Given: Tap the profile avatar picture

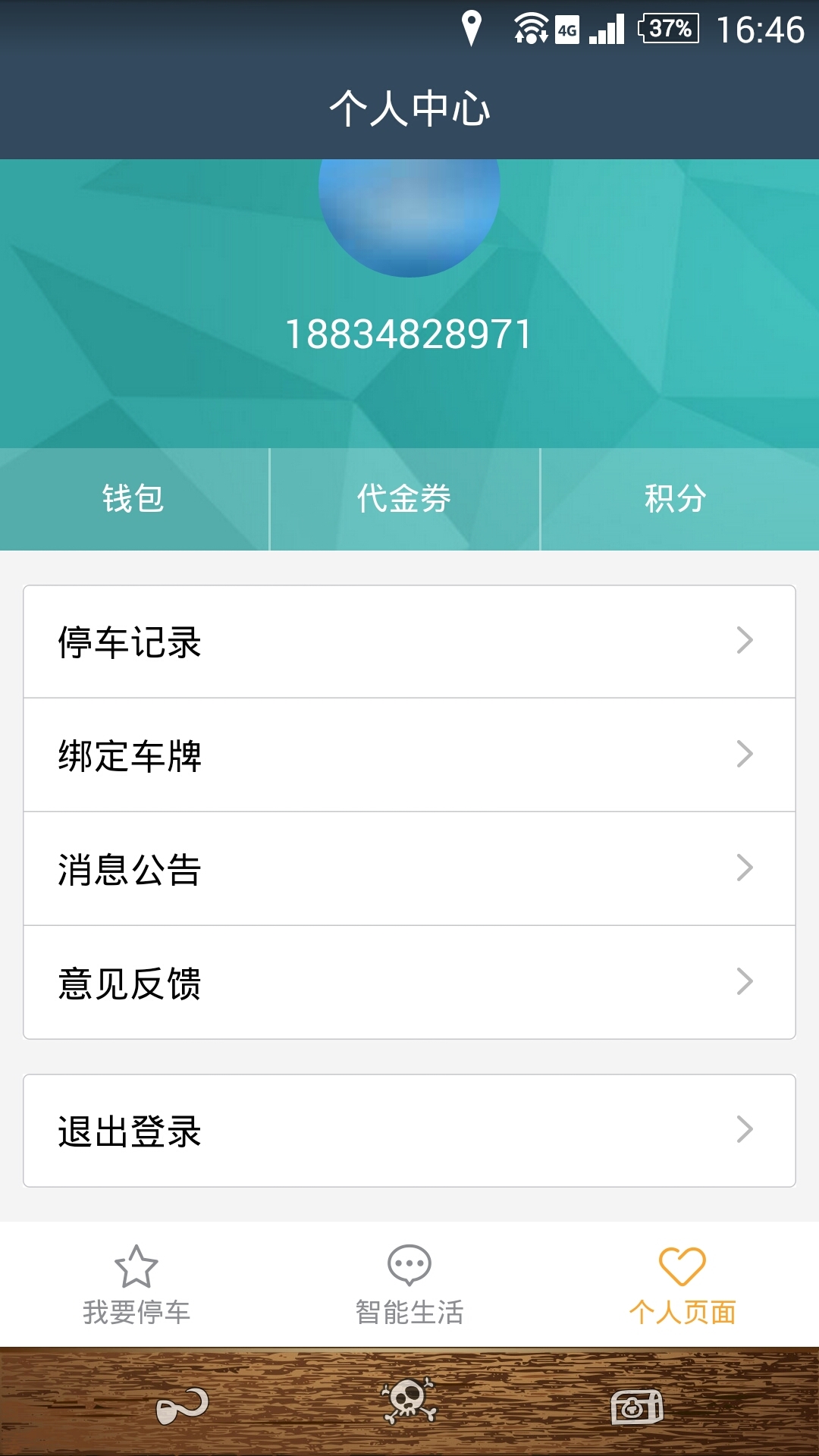Looking at the screenshot, I should click(409, 216).
